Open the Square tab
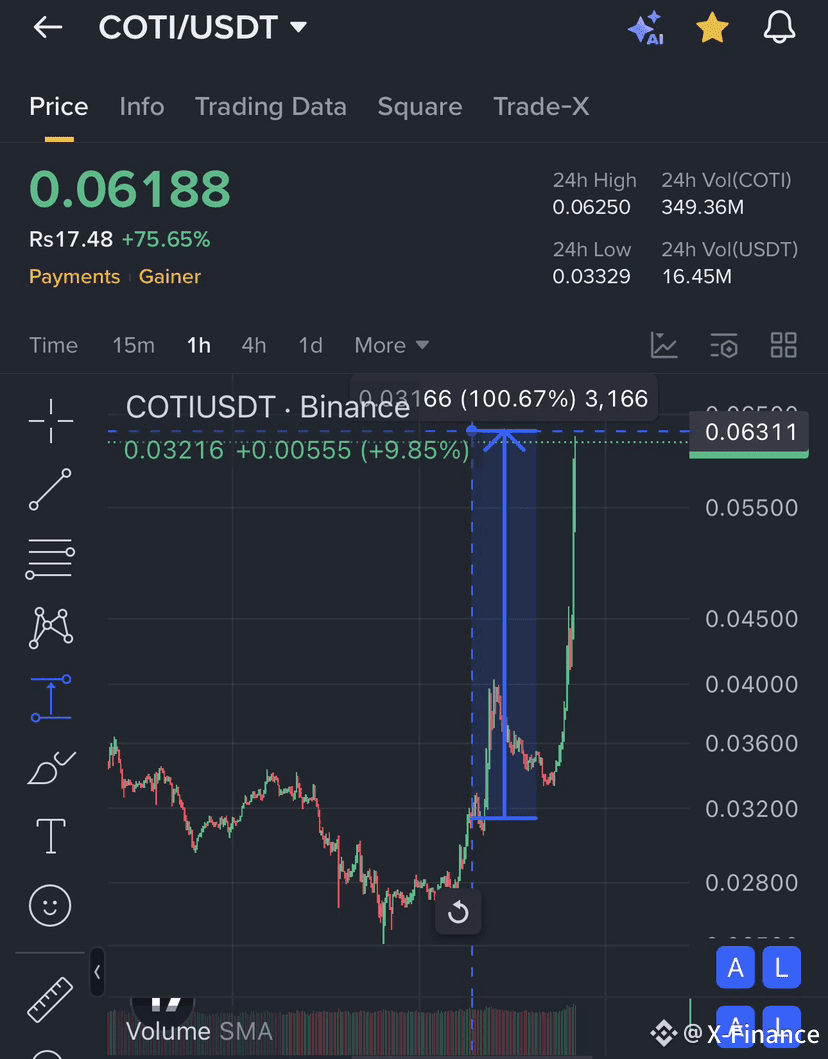 419,106
